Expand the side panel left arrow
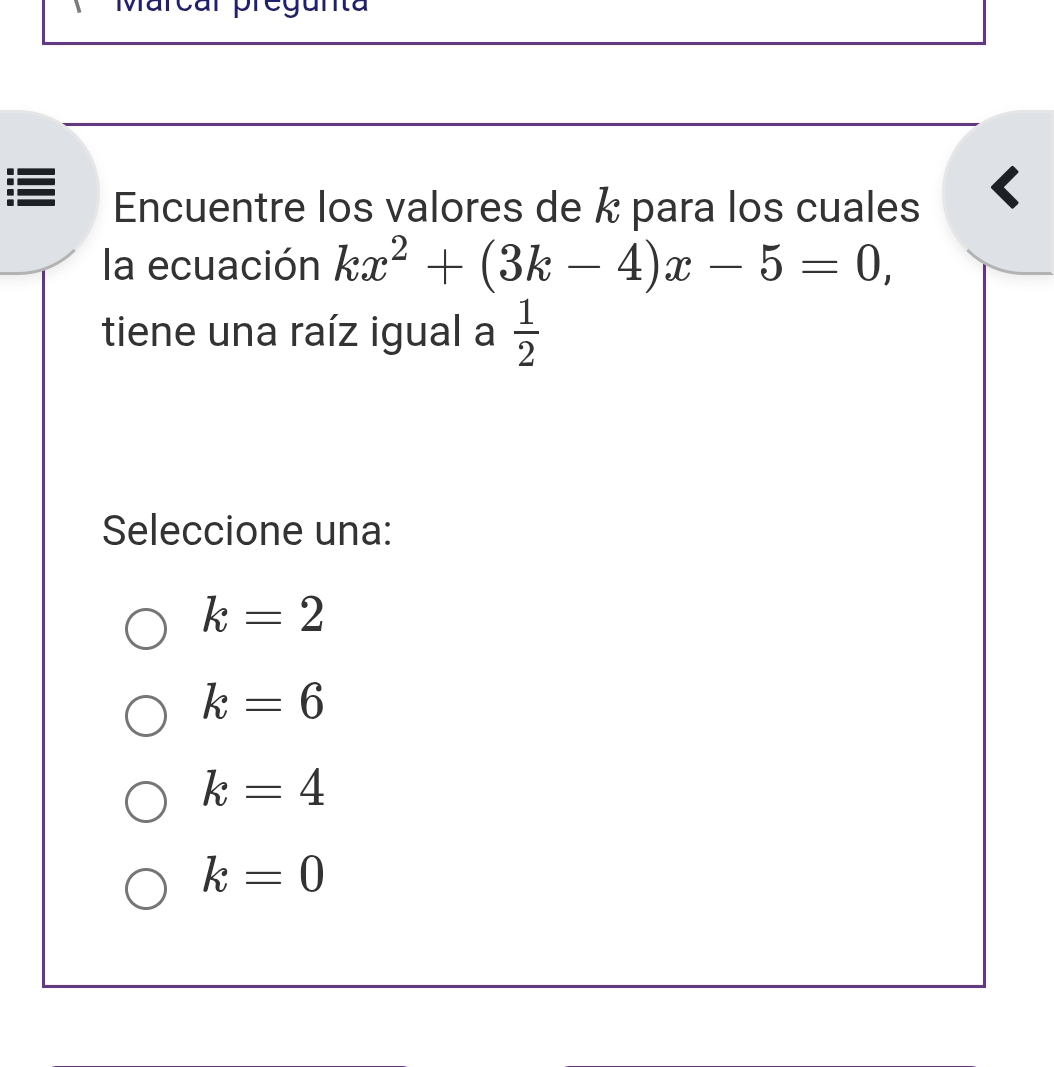The width and height of the screenshot is (1054, 1067). click(1005, 188)
